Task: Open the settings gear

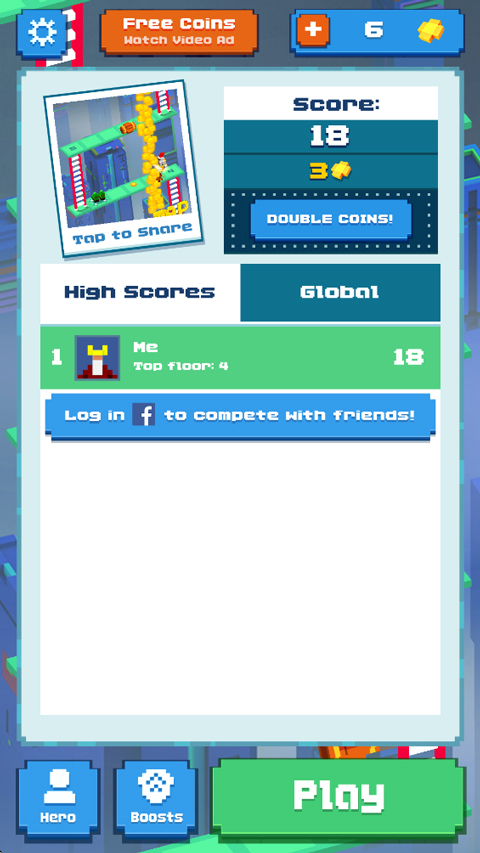Action: [42, 33]
